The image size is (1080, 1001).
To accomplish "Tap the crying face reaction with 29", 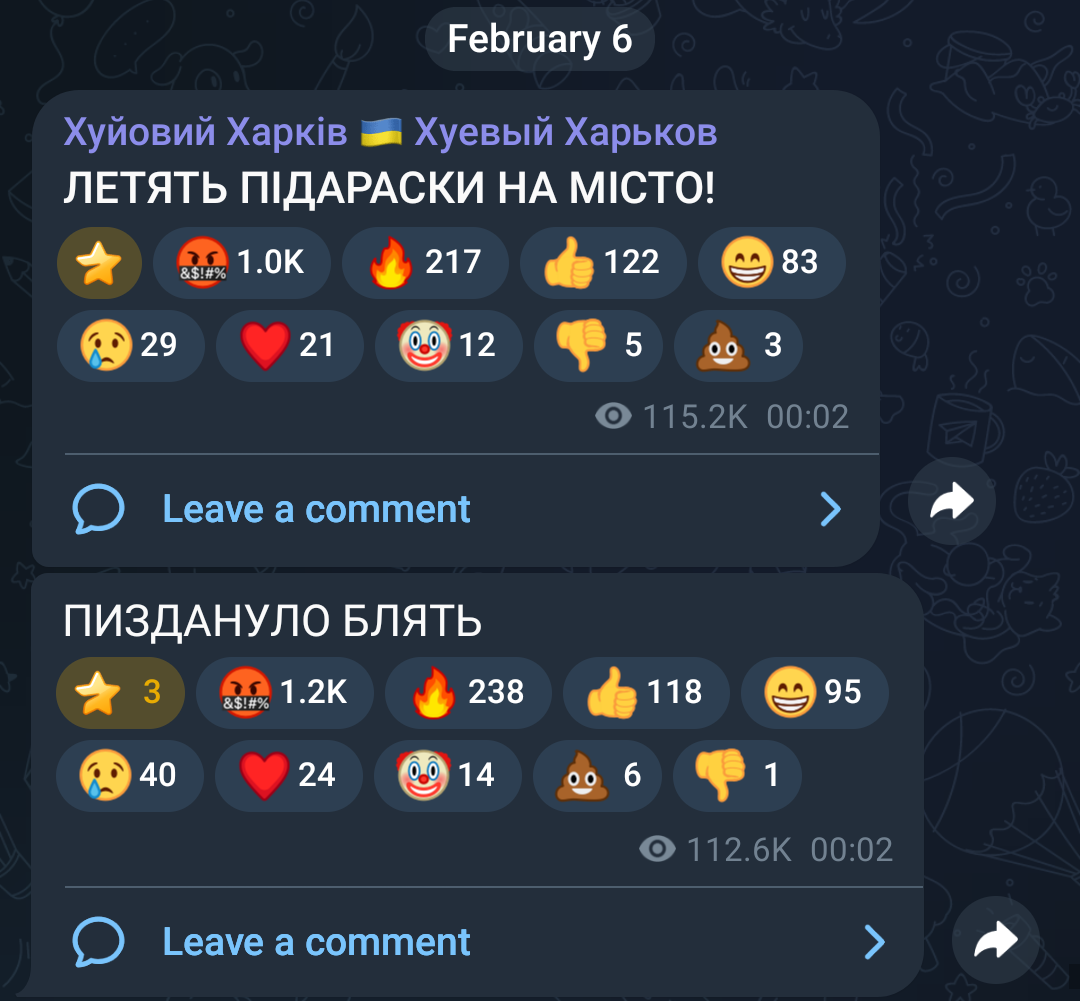I will [x=130, y=346].
